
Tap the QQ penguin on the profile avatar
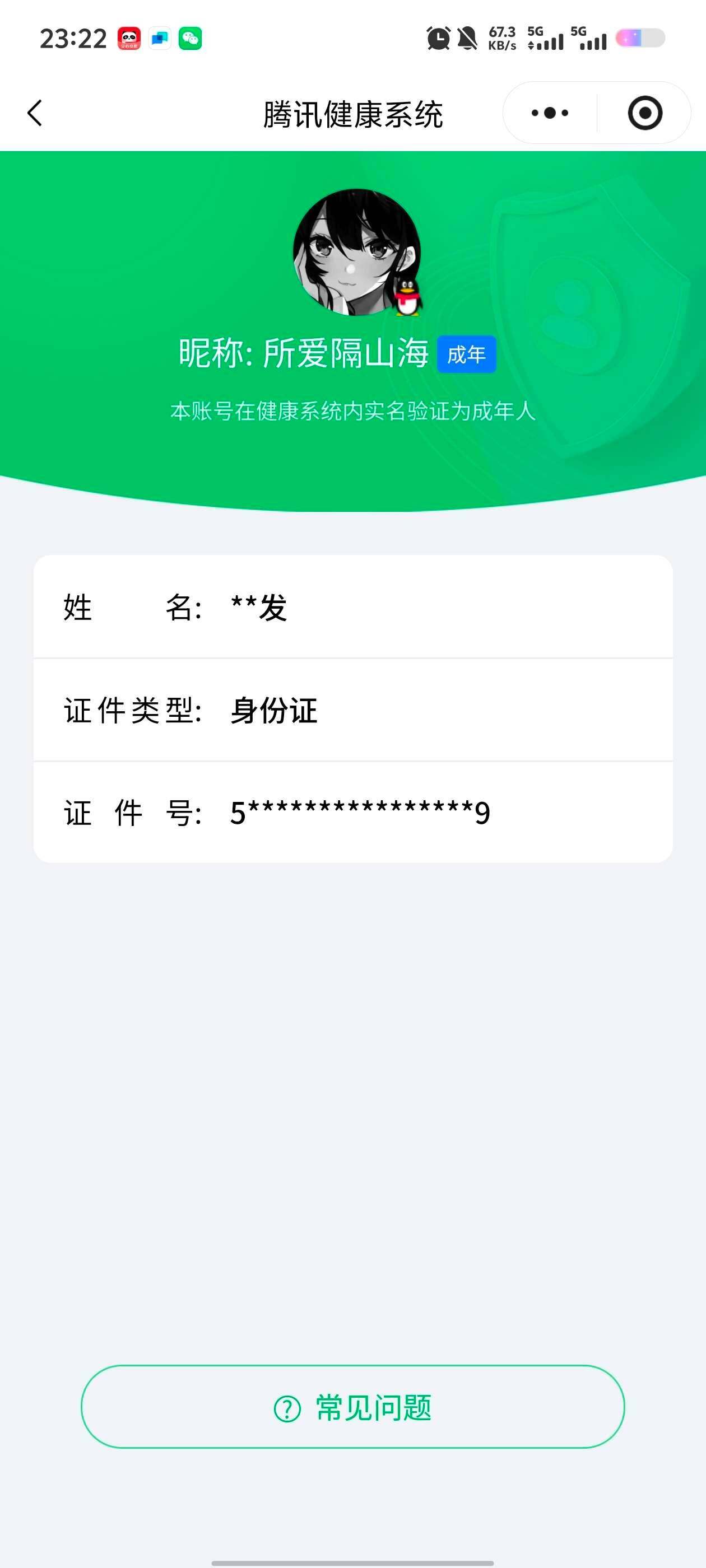[408, 298]
